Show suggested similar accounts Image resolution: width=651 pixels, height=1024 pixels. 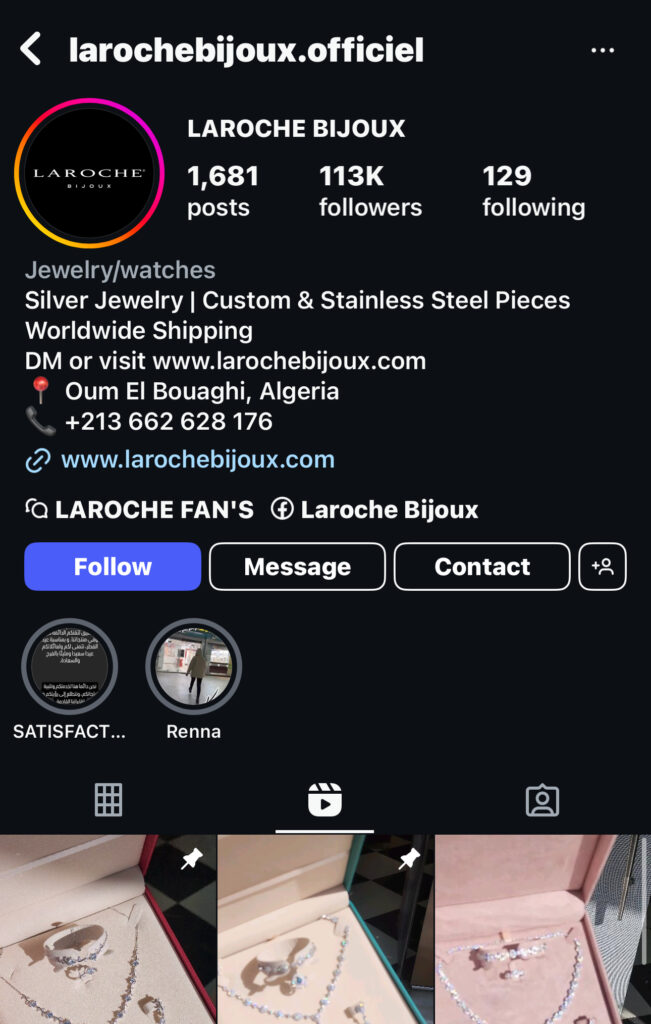tap(602, 567)
